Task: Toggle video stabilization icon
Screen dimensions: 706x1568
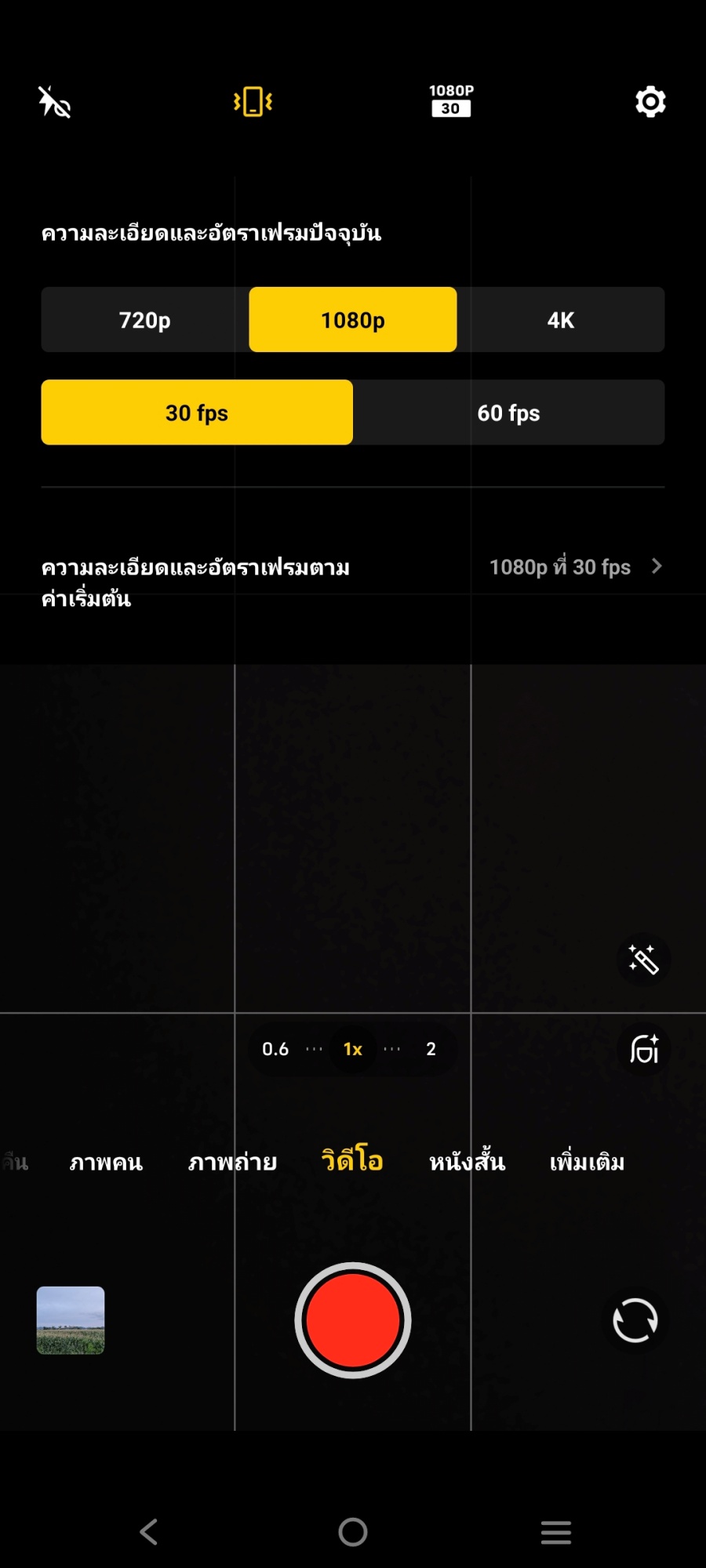Action: click(253, 102)
